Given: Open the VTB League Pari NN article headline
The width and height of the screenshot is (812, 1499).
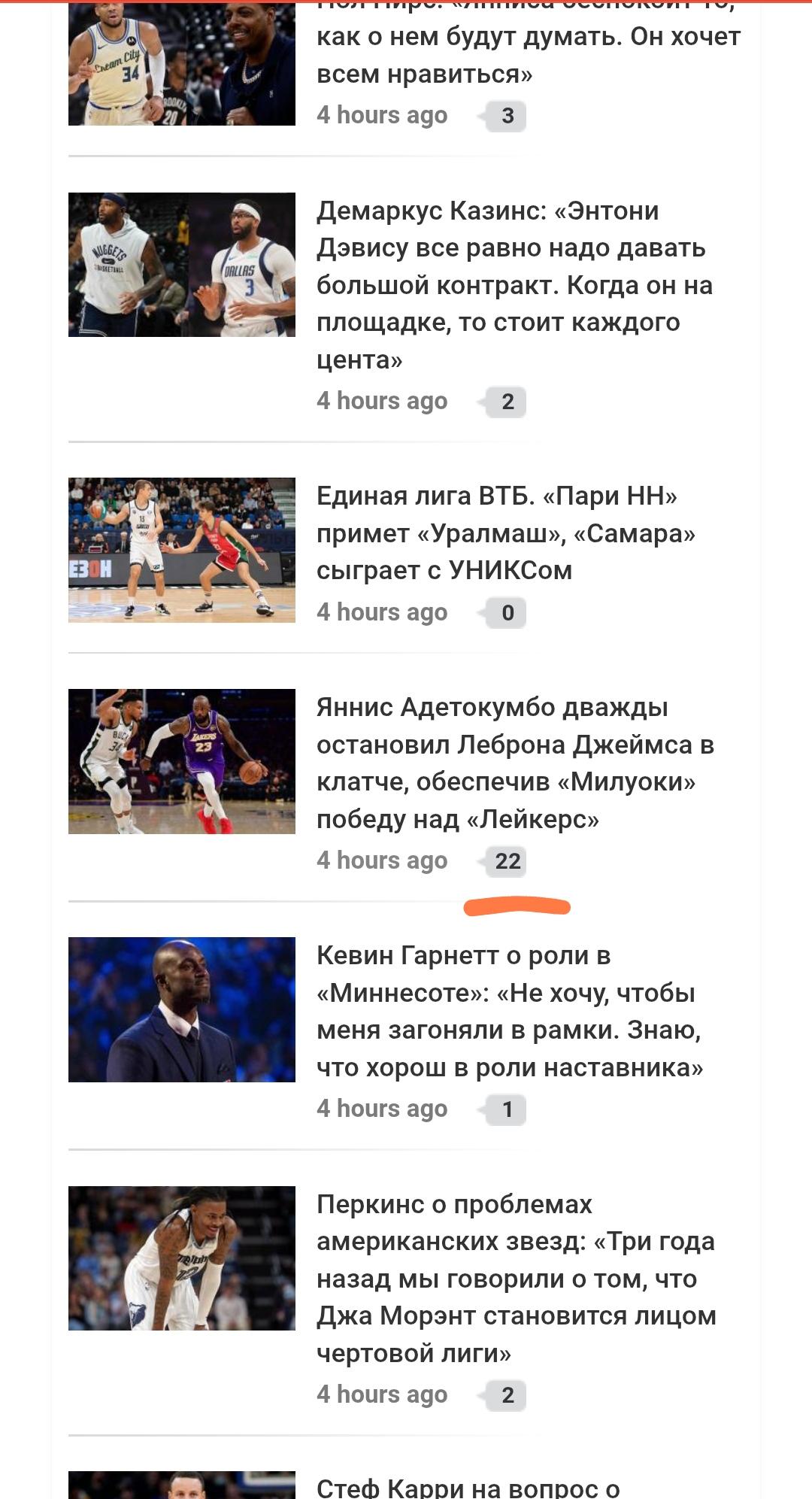Looking at the screenshot, I should click(x=505, y=533).
